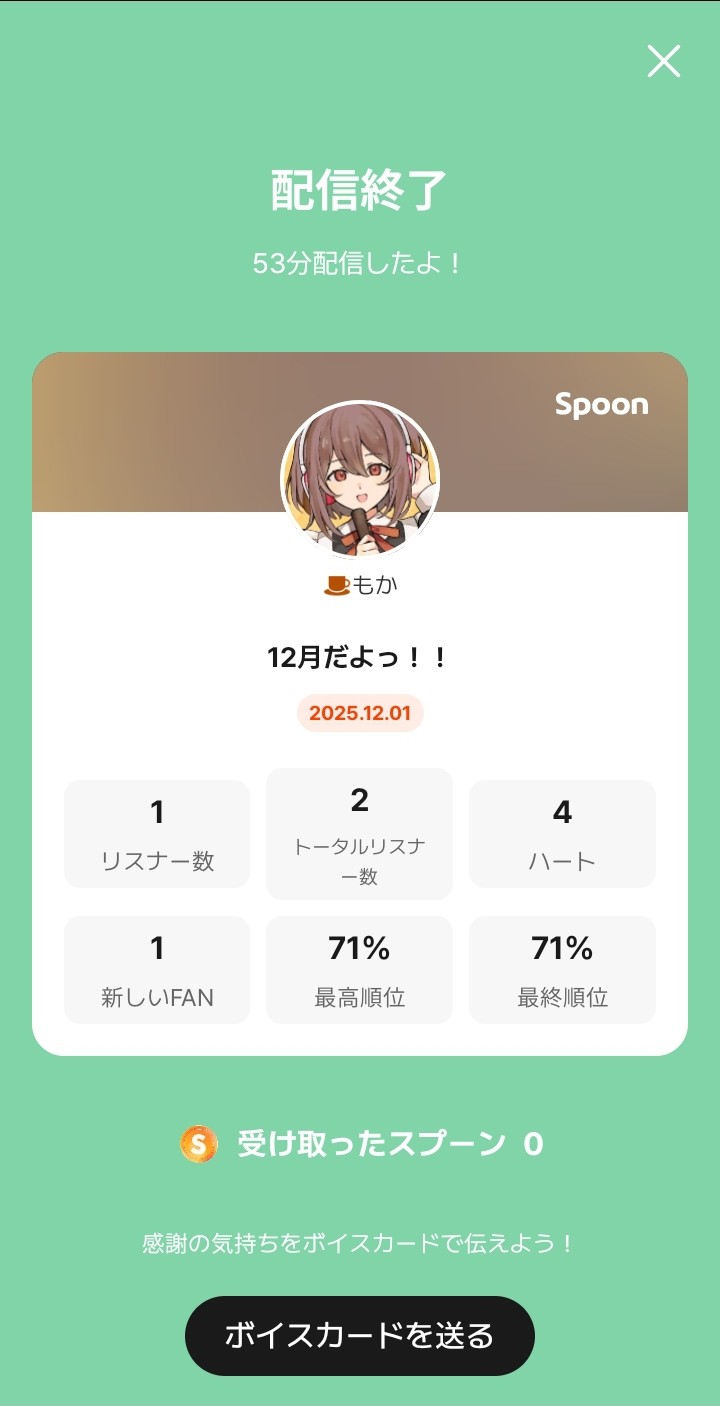Viewport: 720px width, 1406px height.
Task: Click the 新しいFAN stat showing 1
Action: pos(156,969)
